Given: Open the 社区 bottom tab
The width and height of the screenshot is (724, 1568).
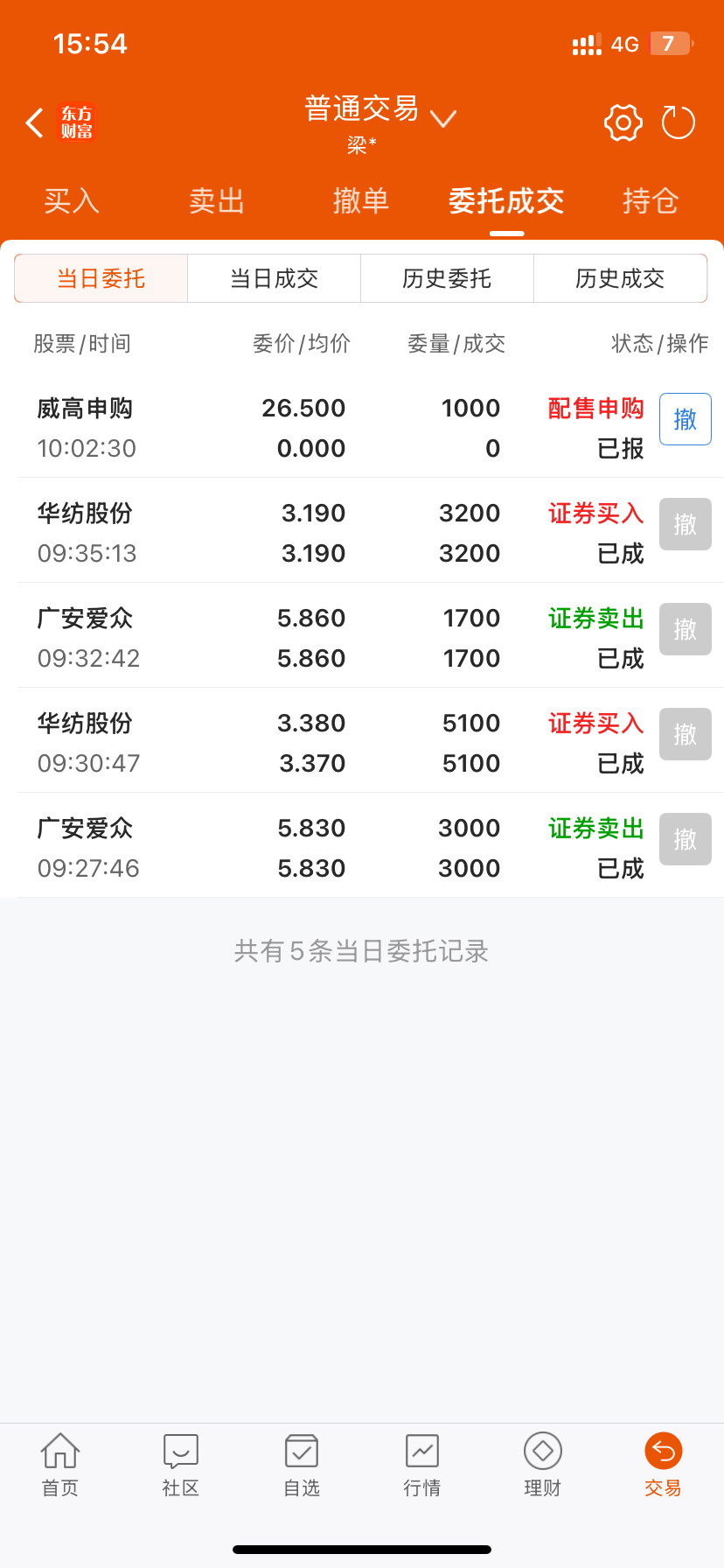Looking at the screenshot, I should pos(181,1465).
